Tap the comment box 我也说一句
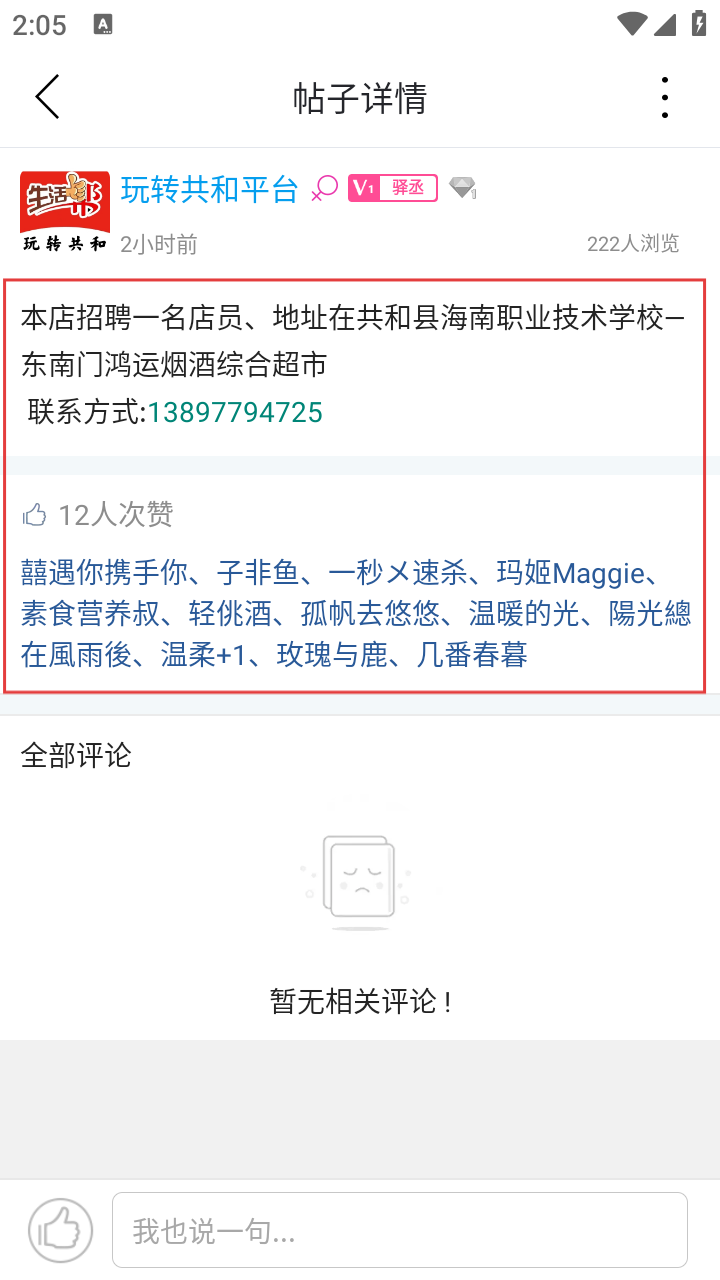This screenshot has height=1280, width=720. click(x=399, y=1230)
